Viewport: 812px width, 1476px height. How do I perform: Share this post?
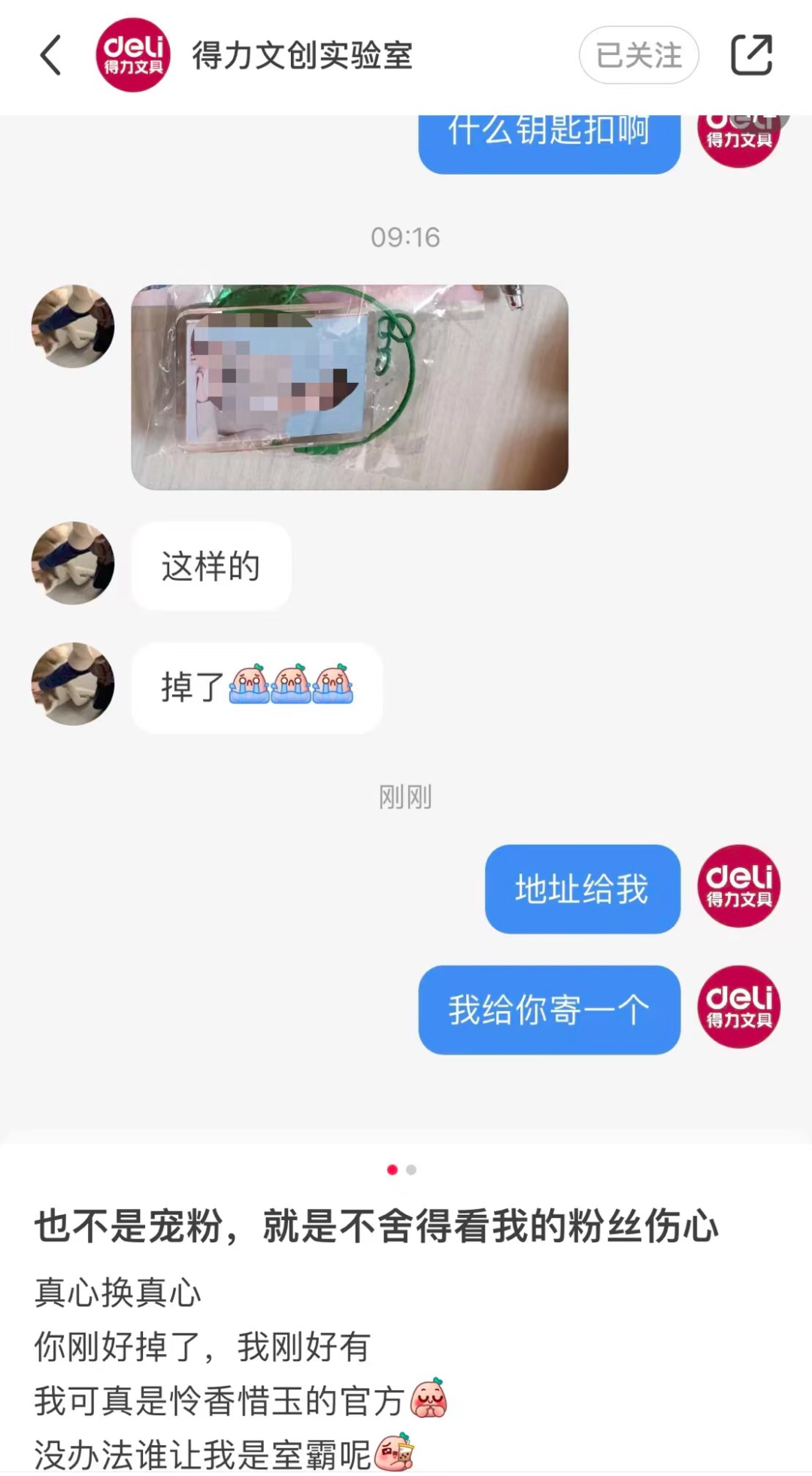[x=751, y=56]
